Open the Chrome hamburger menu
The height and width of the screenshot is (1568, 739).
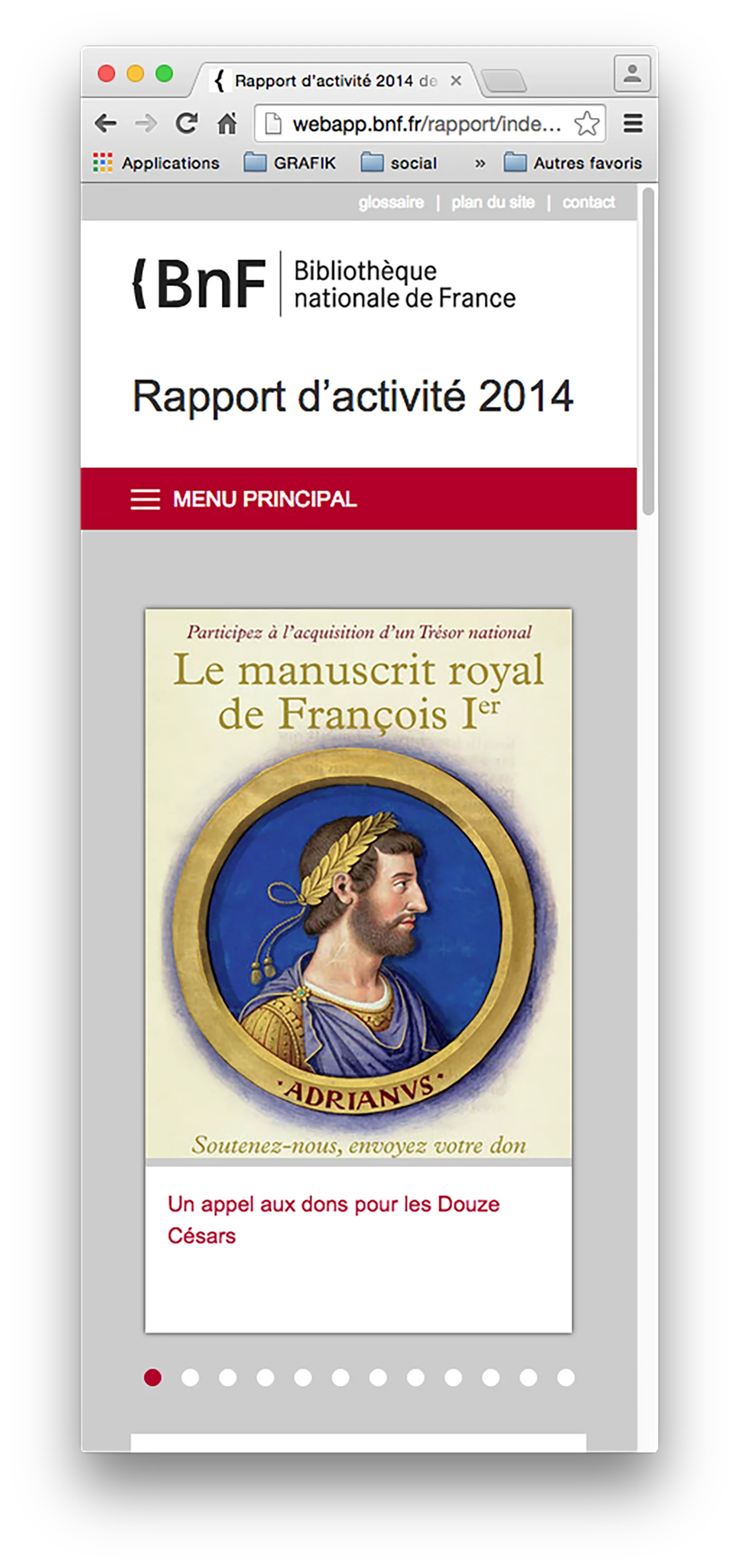[x=633, y=124]
